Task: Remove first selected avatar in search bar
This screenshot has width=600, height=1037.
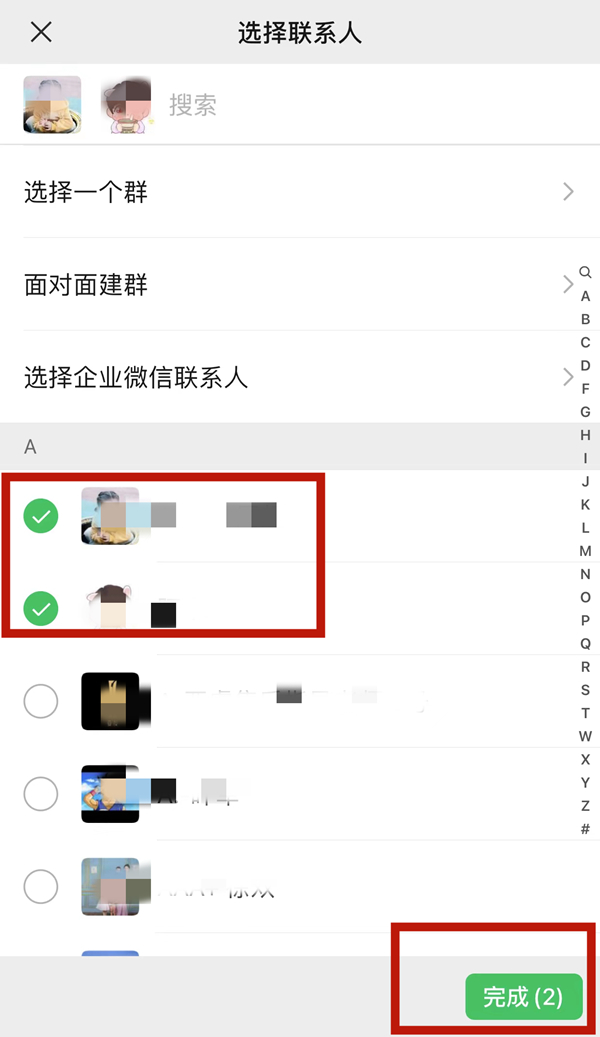Action: [x=52, y=105]
